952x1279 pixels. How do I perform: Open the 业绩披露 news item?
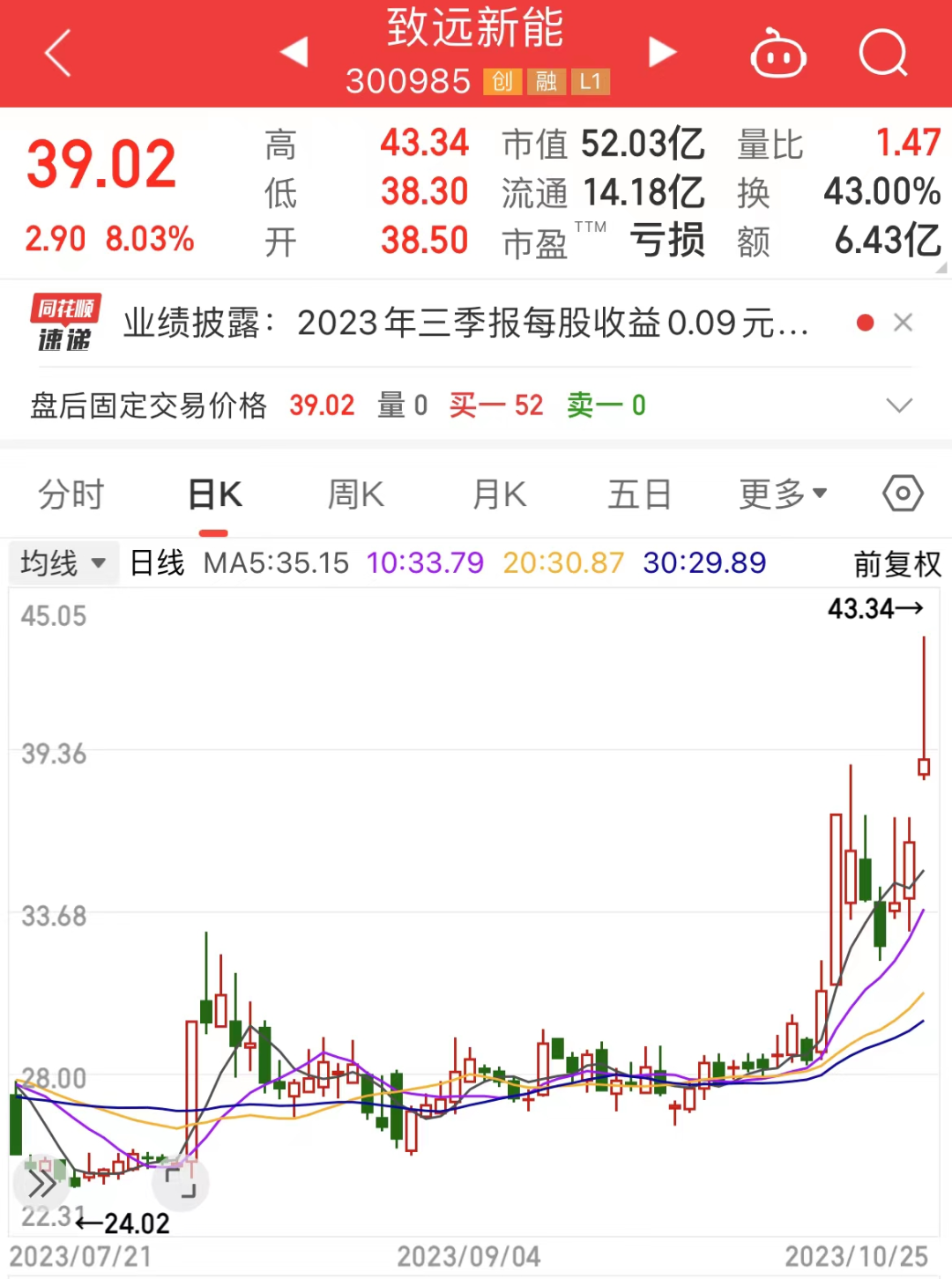point(465,323)
